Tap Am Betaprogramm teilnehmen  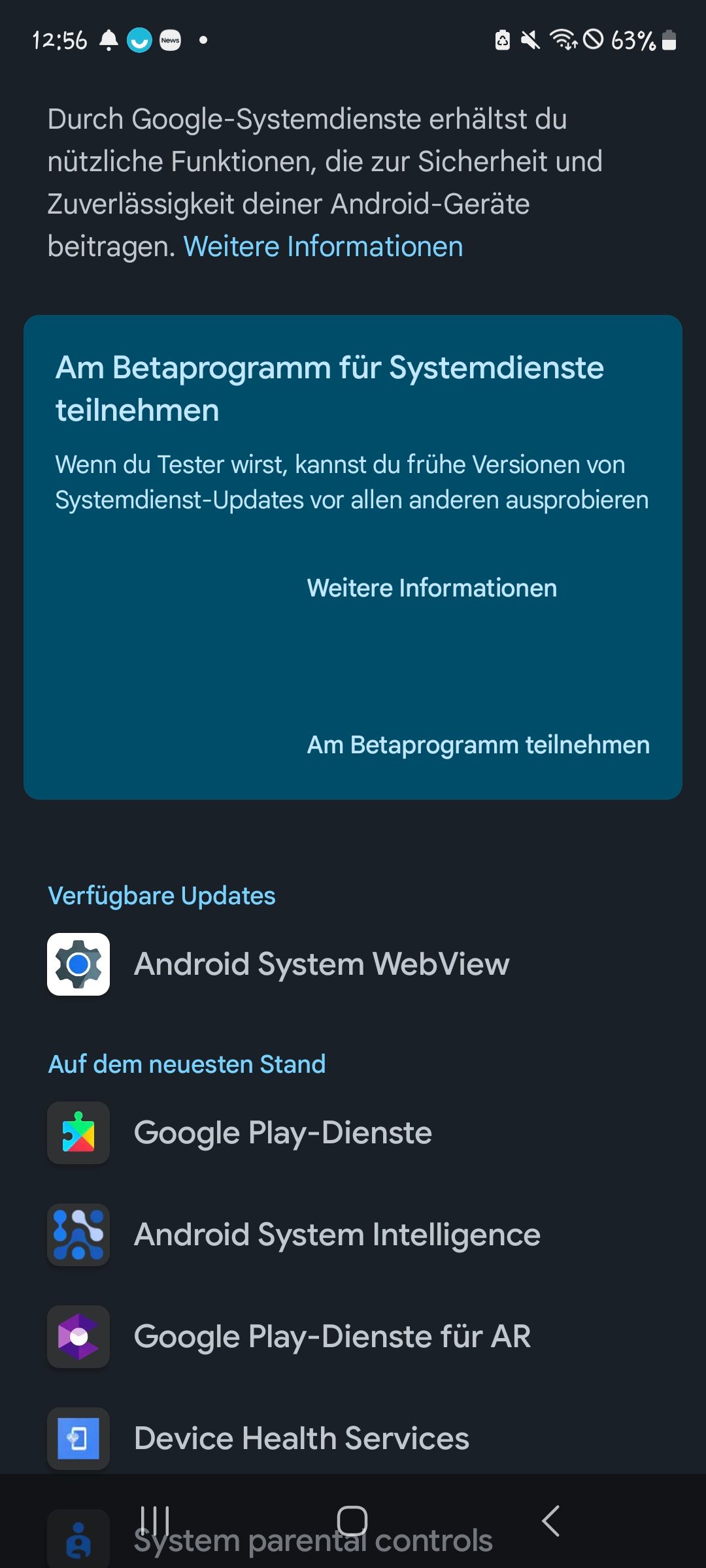point(478,744)
